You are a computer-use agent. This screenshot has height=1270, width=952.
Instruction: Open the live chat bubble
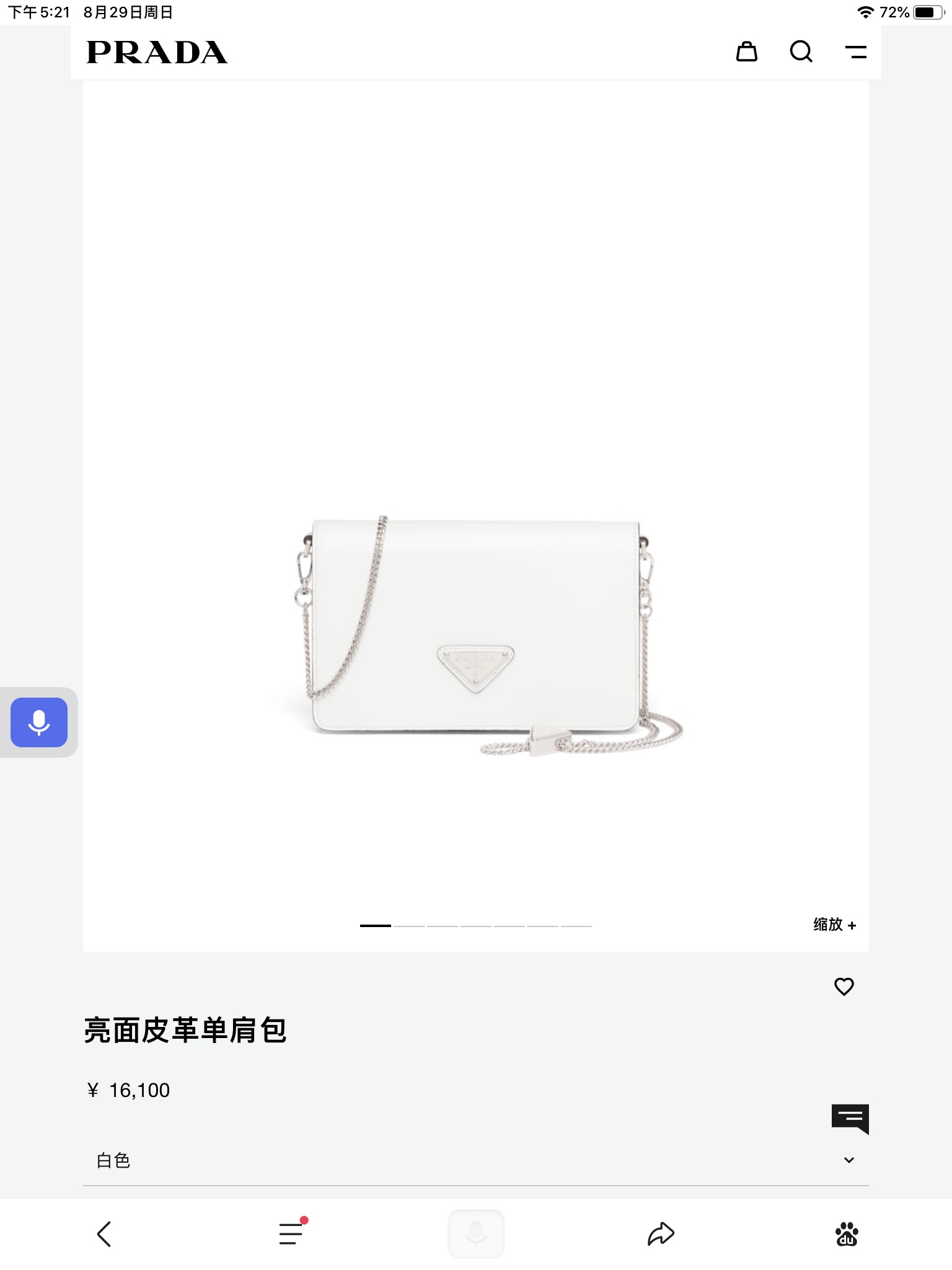coord(850,1119)
